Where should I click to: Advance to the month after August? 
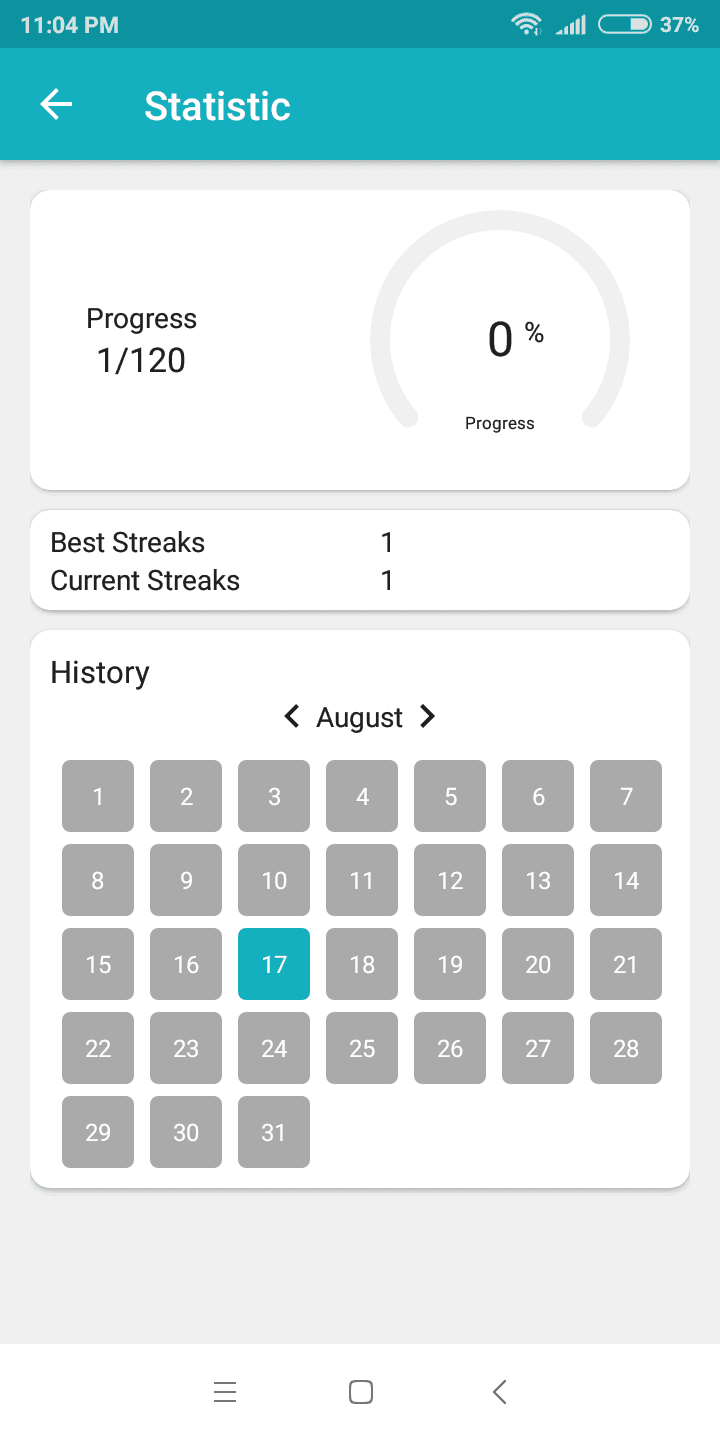[x=428, y=716]
